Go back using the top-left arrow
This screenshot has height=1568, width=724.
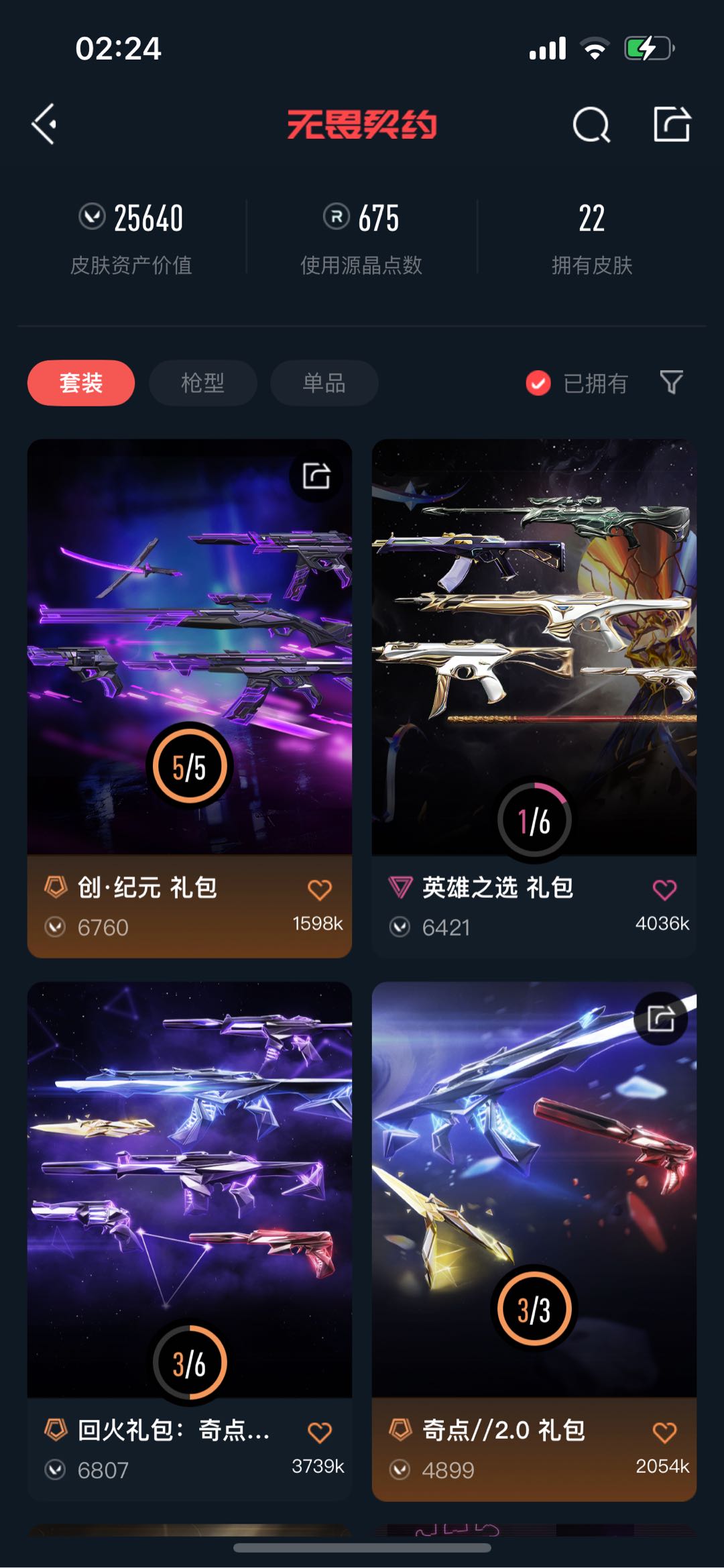pyautogui.click(x=45, y=125)
